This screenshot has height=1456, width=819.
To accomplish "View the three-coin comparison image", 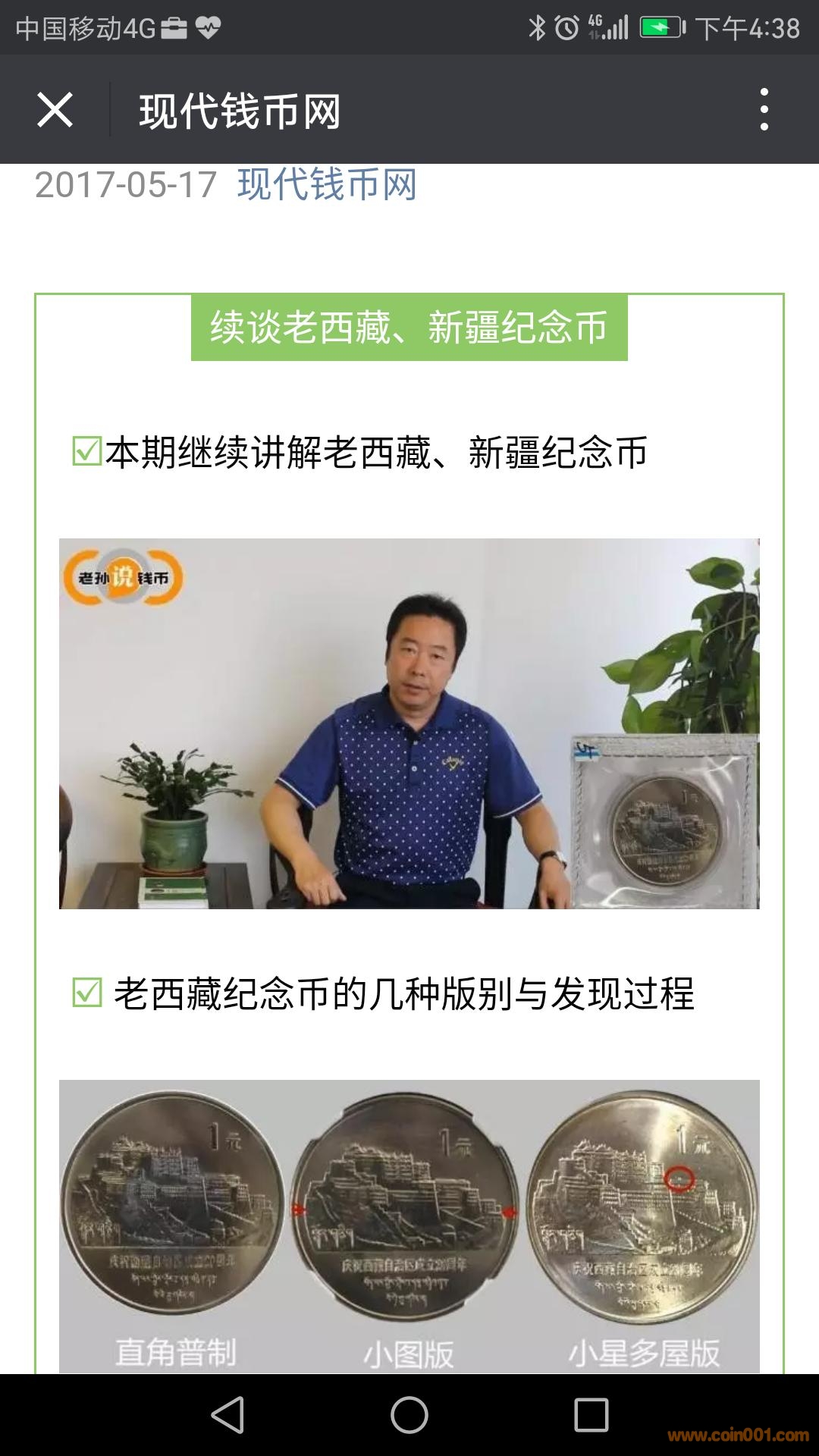I will (409, 1225).
